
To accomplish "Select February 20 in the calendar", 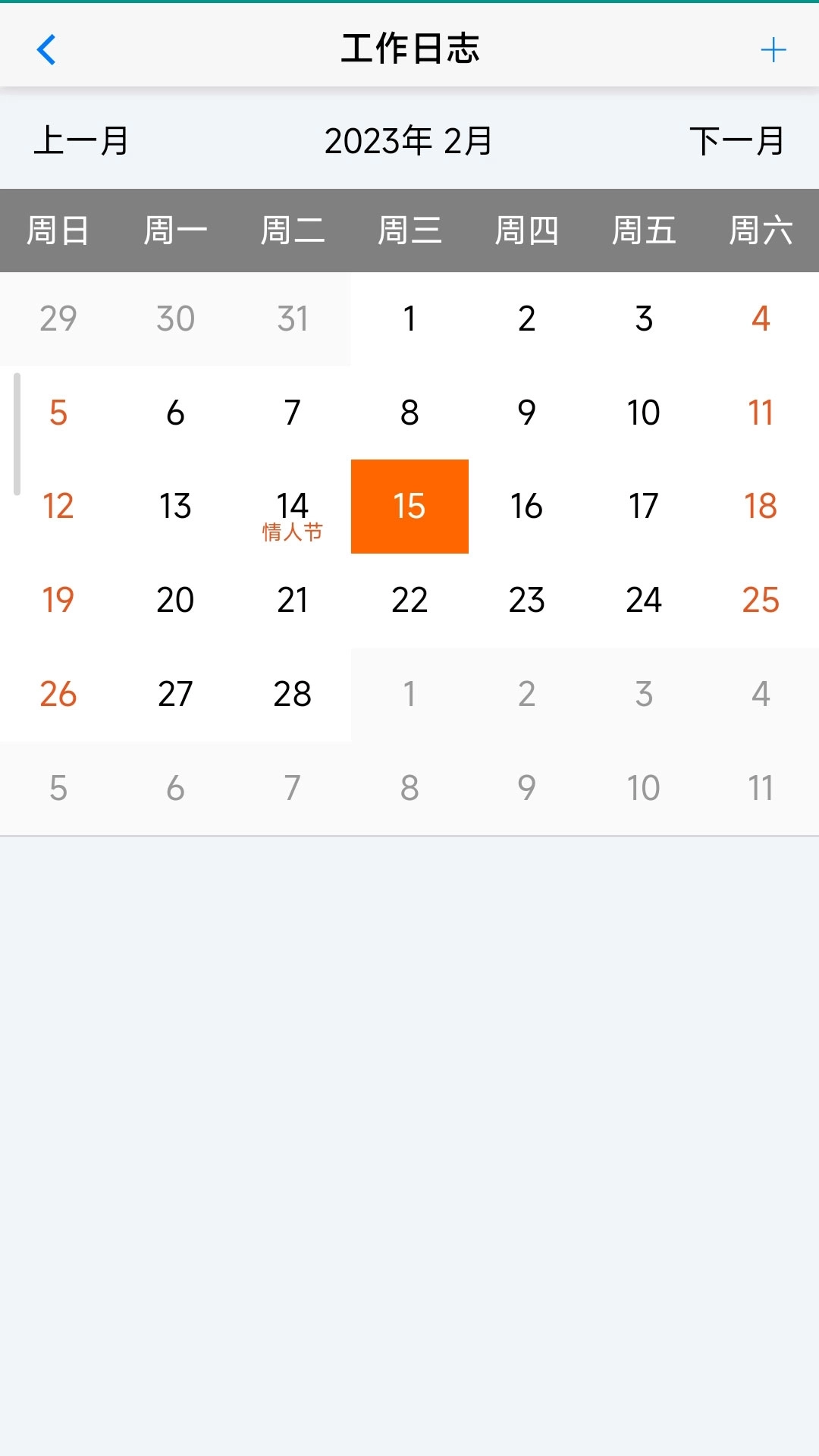I will tap(175, 601).
